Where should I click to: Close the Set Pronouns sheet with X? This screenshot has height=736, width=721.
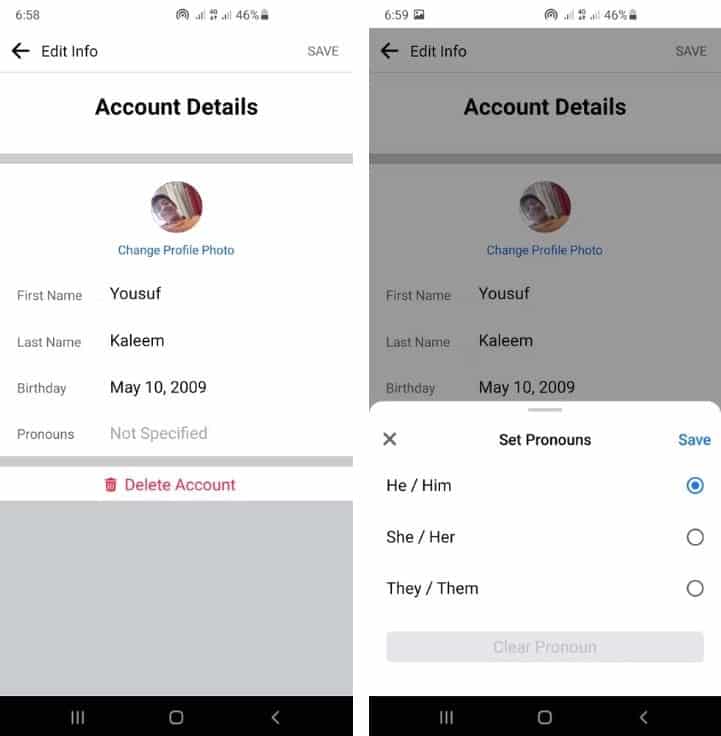coord(390,439)
